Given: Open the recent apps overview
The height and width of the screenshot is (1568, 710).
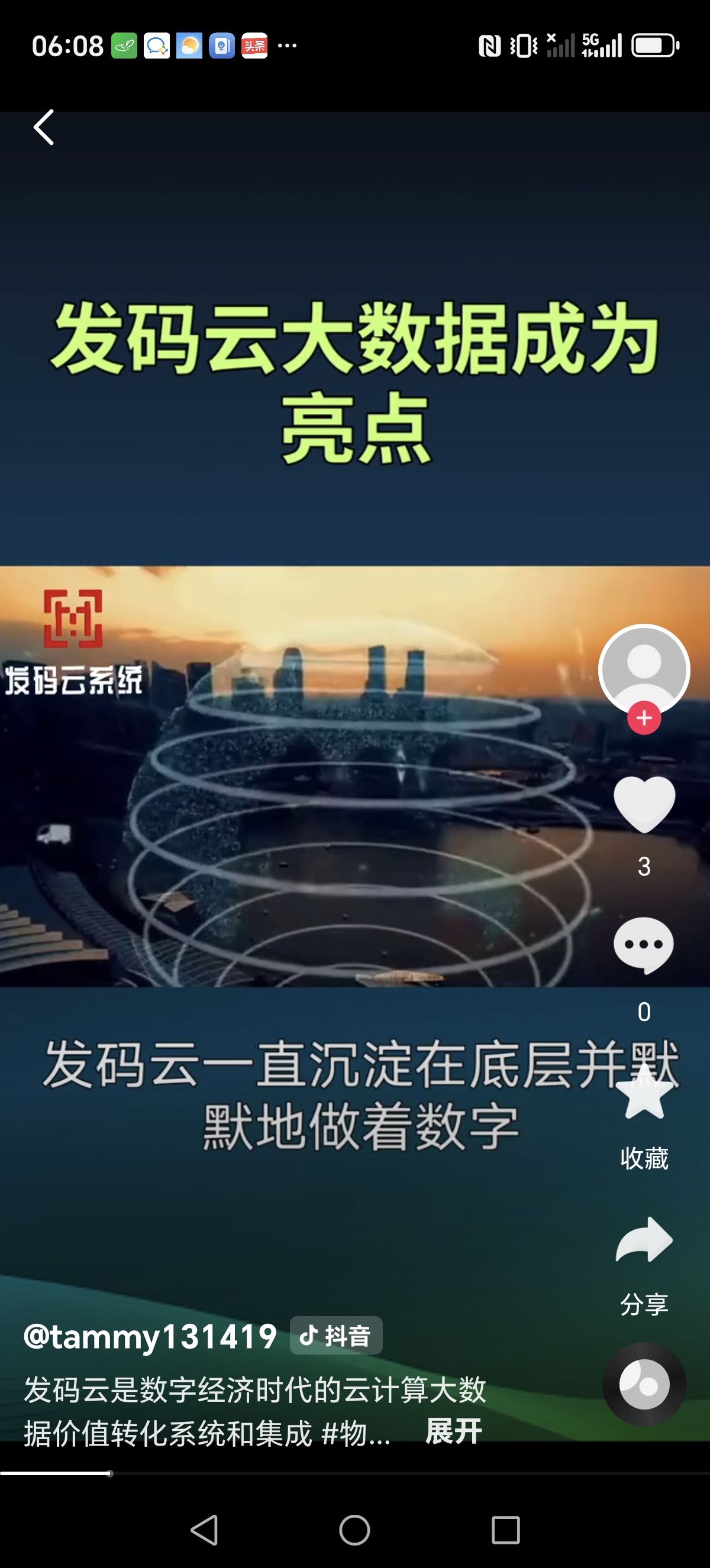Looking at the screenshot, I should [x=505, y=1530].
